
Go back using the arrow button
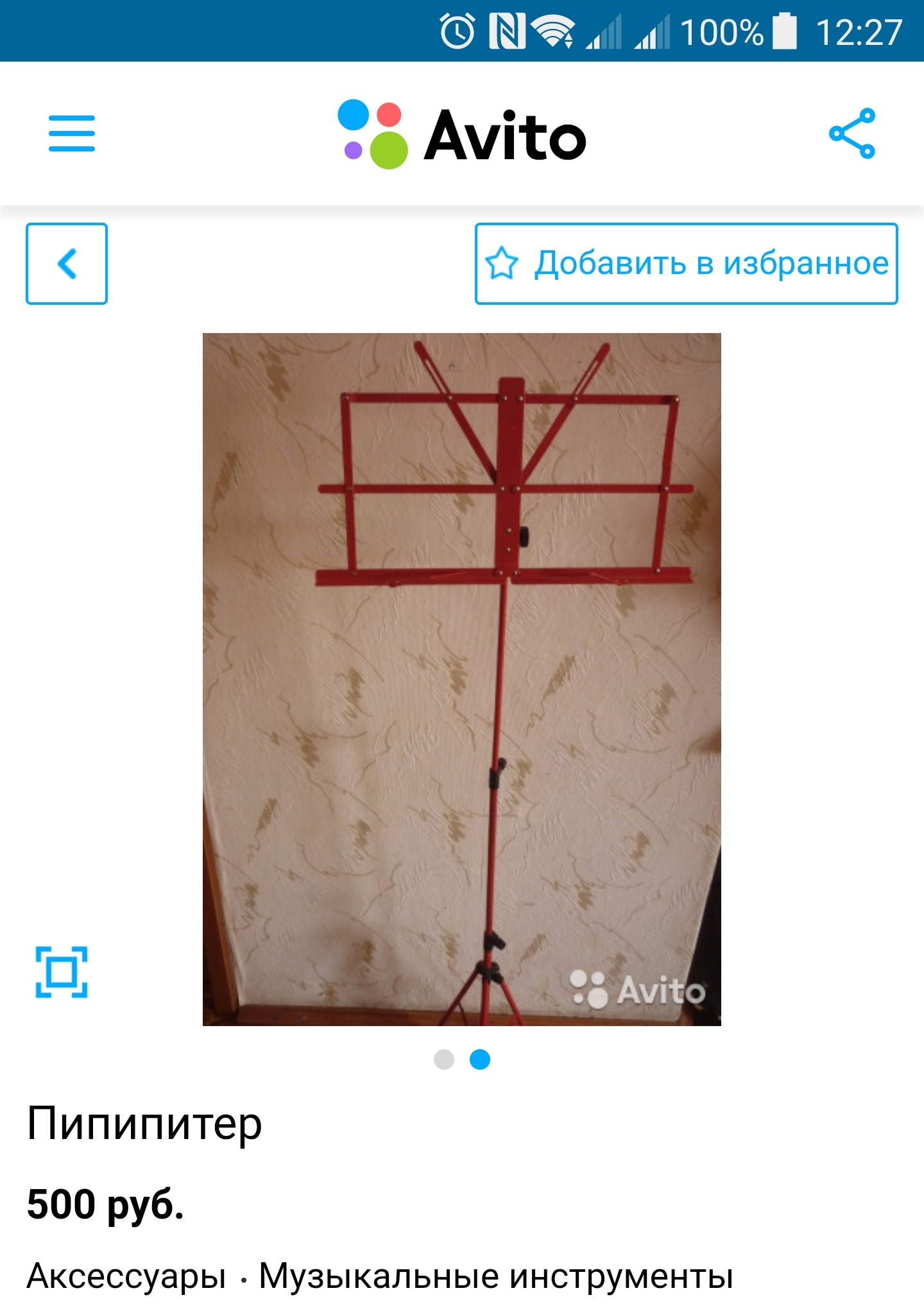click(x=67, y=264)
